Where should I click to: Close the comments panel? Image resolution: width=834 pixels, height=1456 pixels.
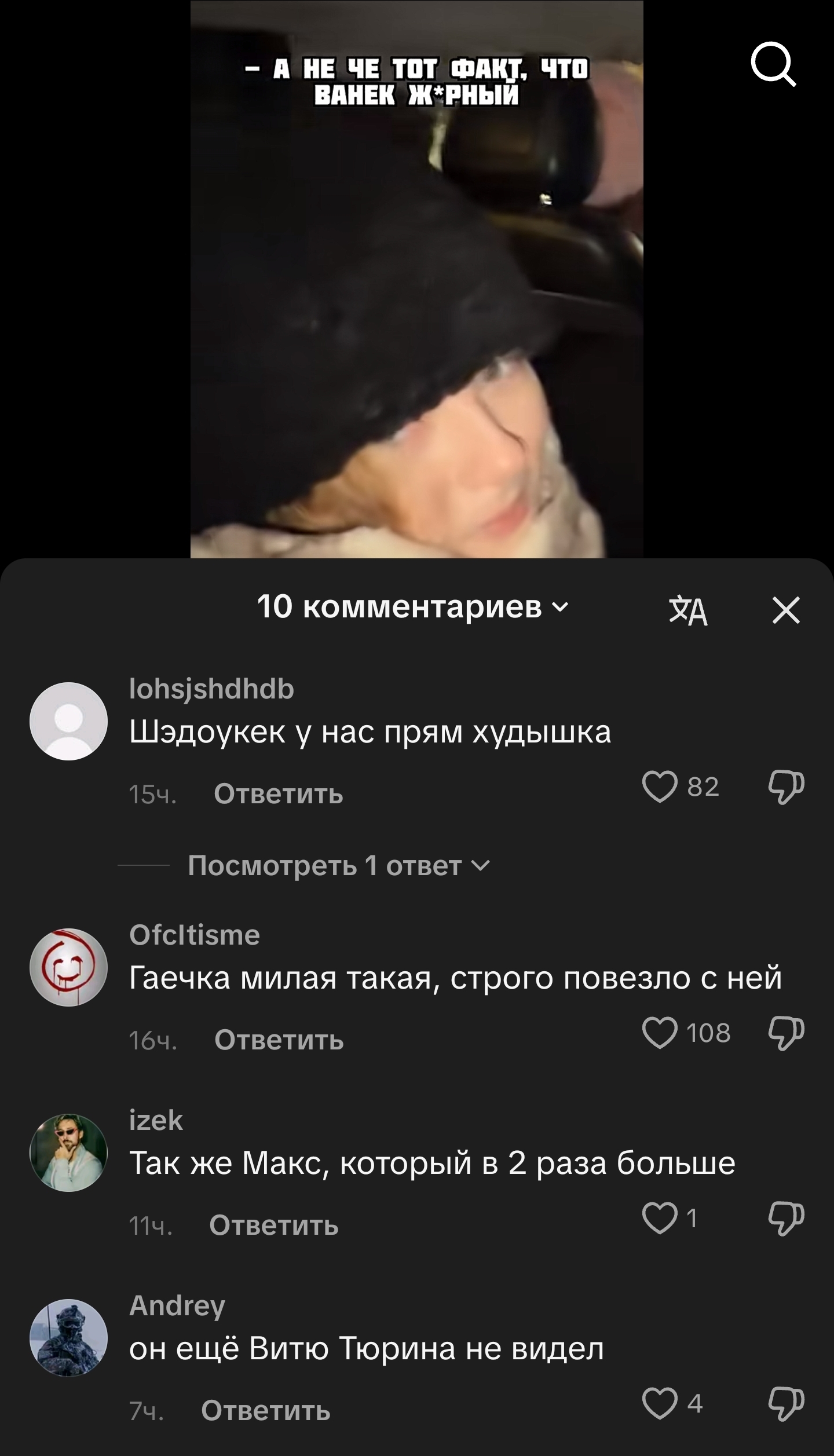click(786, 610)
